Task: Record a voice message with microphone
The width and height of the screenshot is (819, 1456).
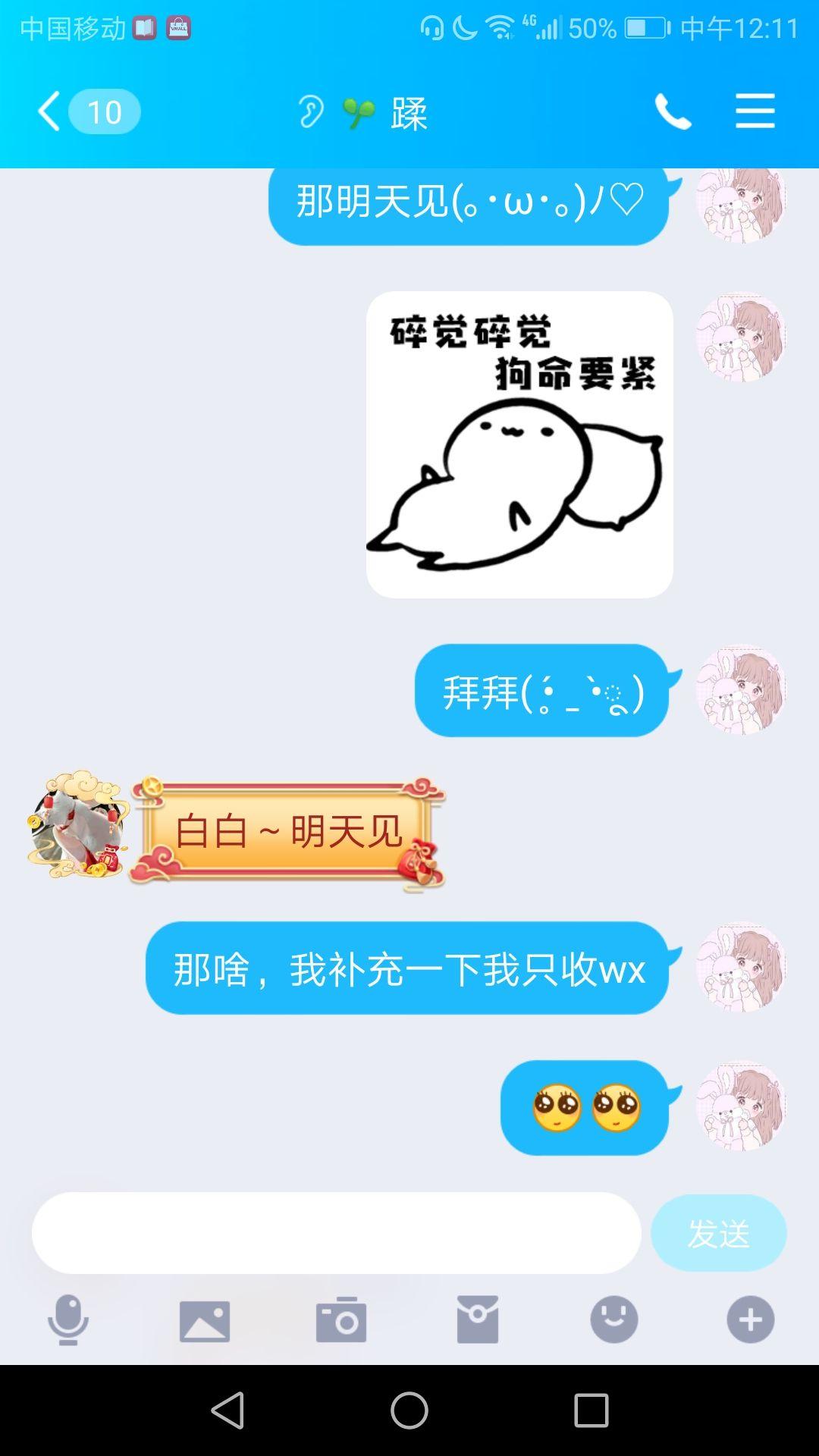Action: pyautogui.click(x=68, y=1320)
